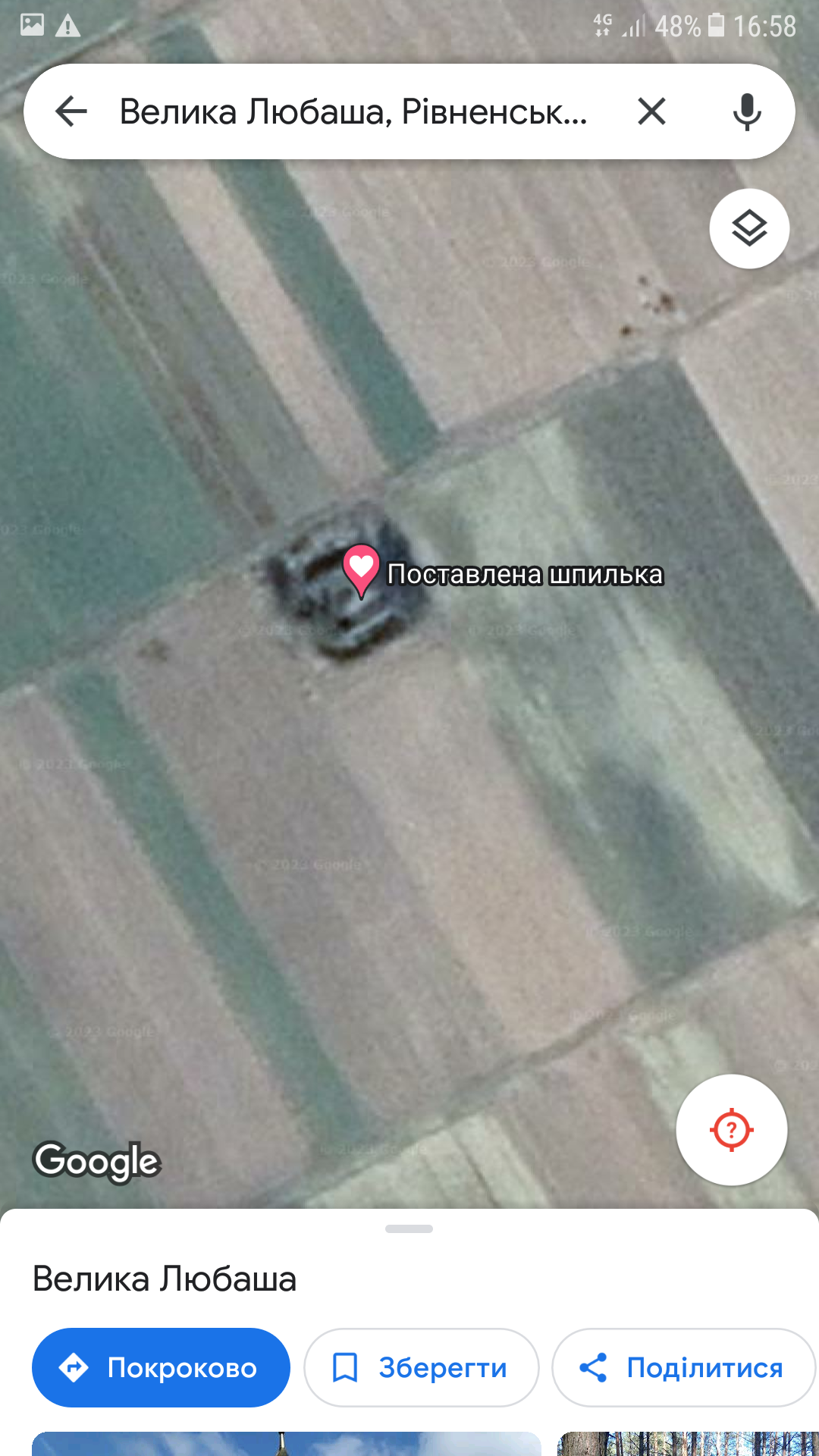The width and height of the screenshot is (819, 1456).
Task: Expand the place sheet handle
Action: pyautogui.click(x=409, y=1228)
